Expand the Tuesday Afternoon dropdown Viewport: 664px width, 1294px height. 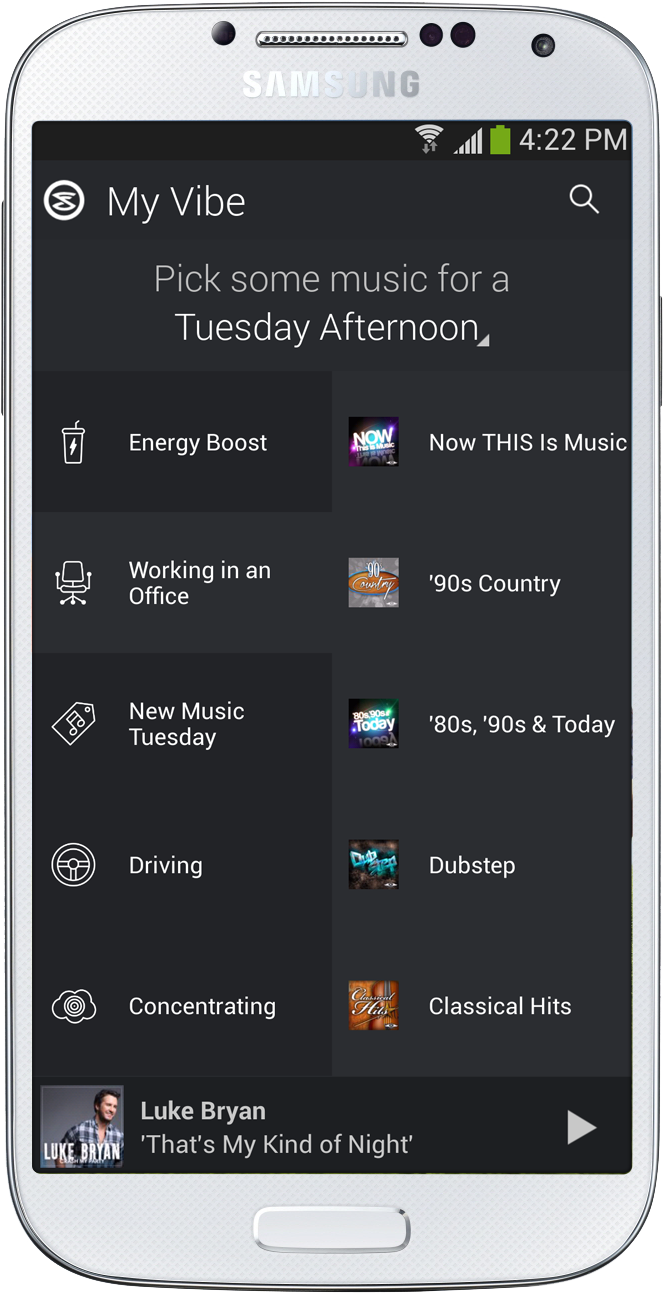tap(332, 328)
